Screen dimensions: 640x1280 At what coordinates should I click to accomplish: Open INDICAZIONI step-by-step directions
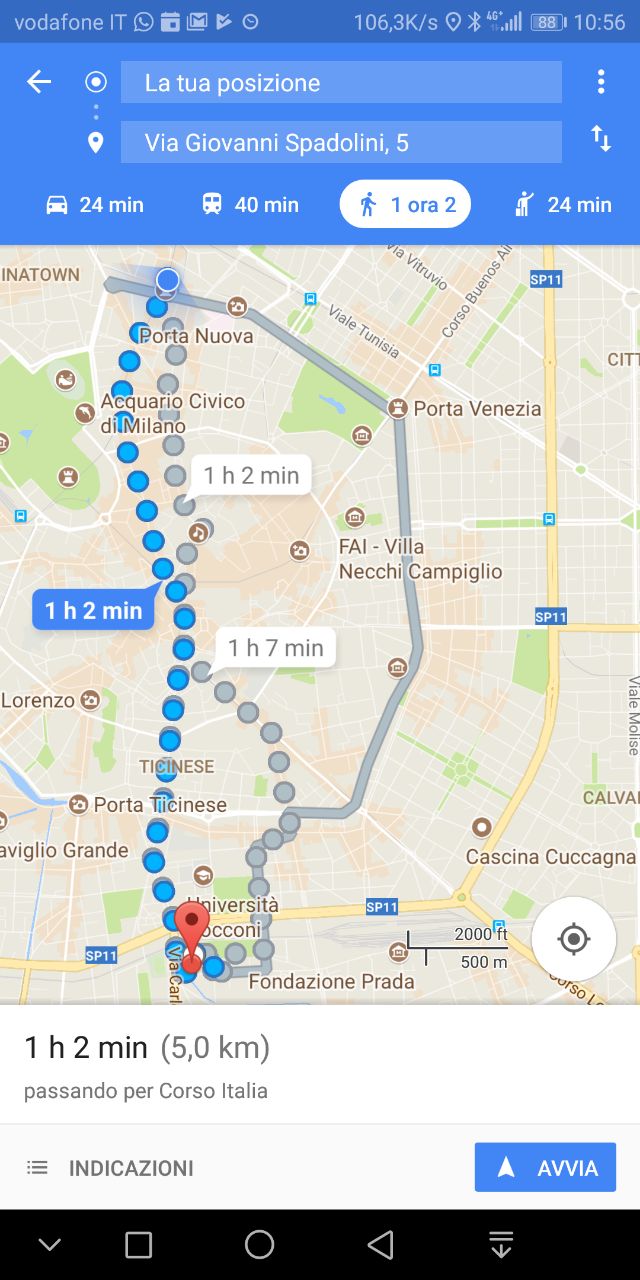(110, 1168)
